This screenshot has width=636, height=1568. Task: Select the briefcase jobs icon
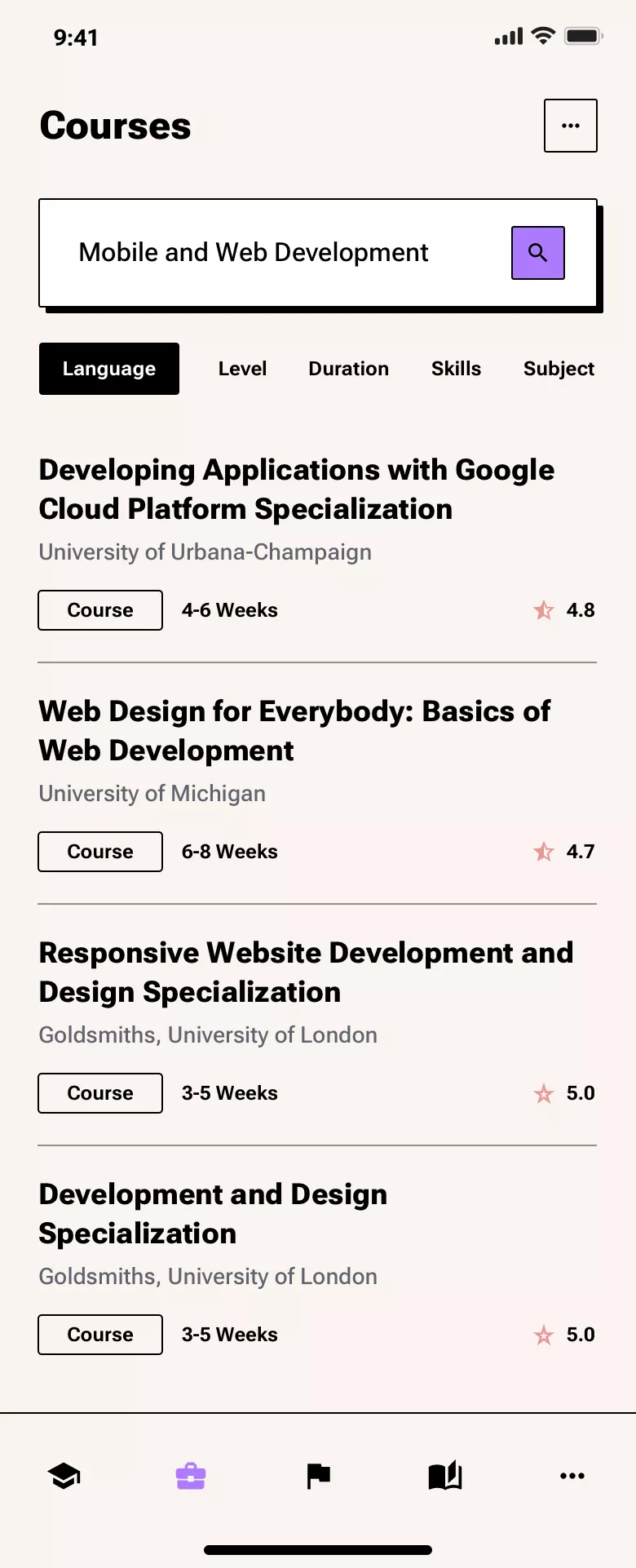[x=191, y=1475]
